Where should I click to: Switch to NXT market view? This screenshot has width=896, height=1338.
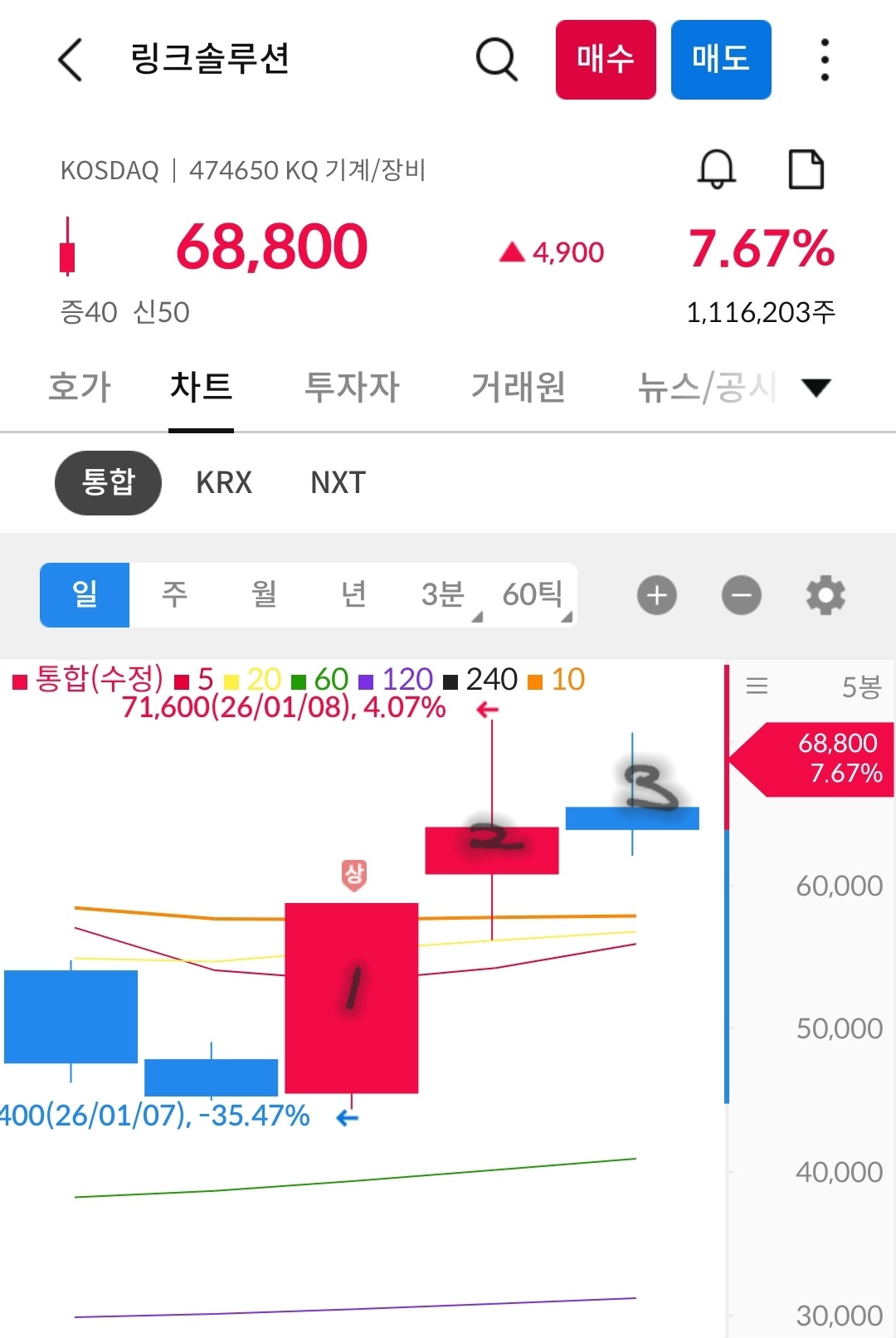[336, 482]
